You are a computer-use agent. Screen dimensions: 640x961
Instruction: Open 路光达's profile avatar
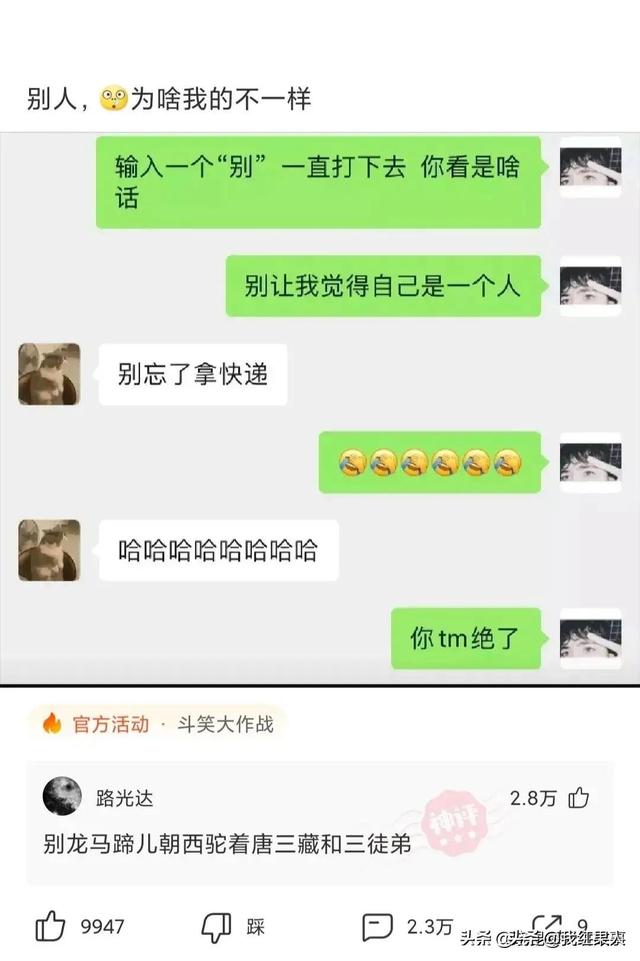click(62, 797)
